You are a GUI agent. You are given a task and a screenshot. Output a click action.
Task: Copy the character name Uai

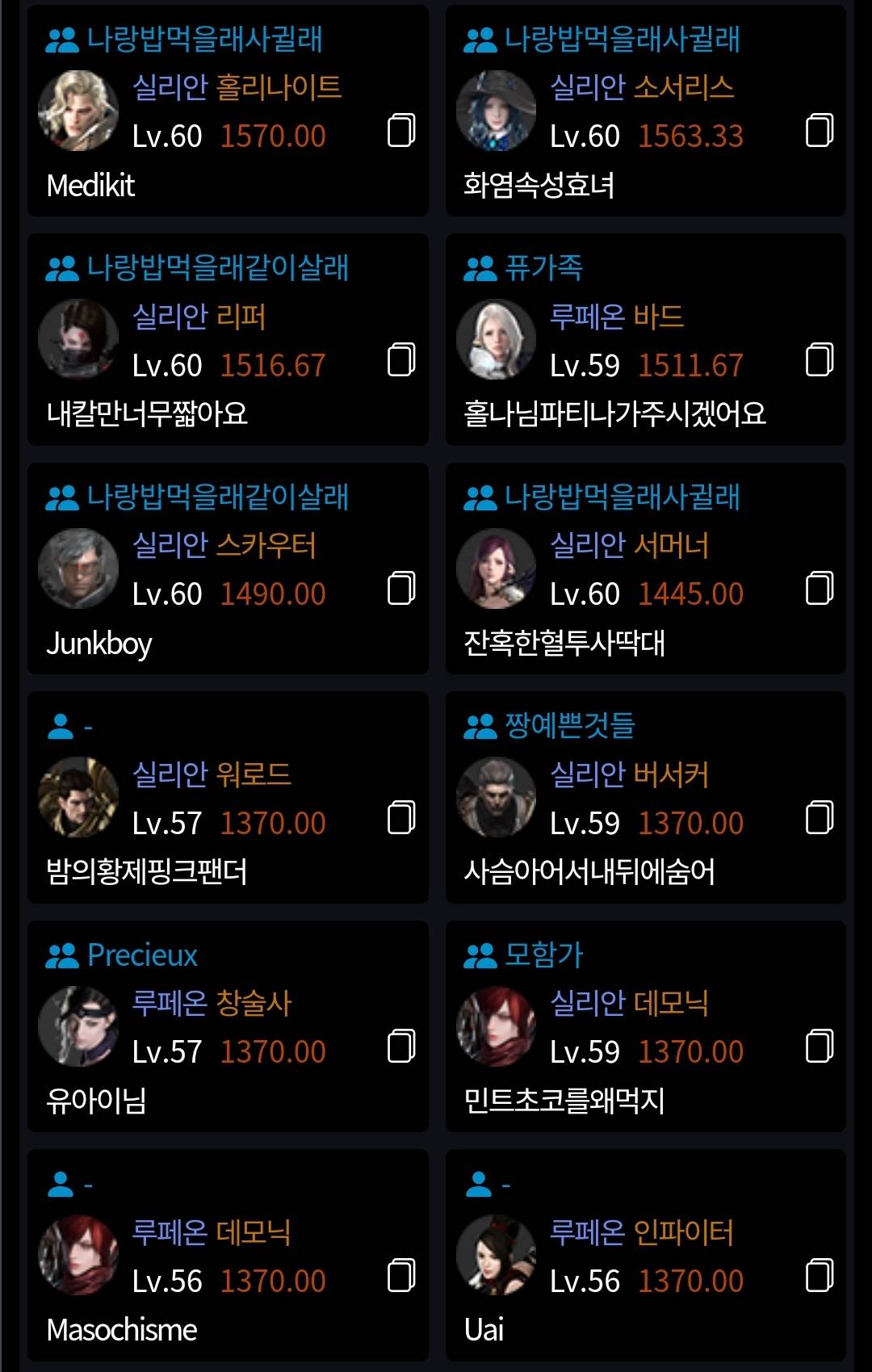pyautogui.click(x=819, y=1275)
